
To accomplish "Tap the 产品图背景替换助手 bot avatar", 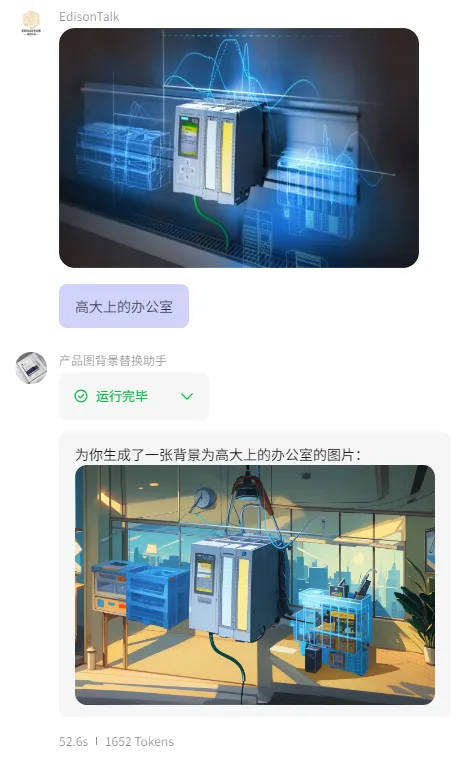I will tap(31, 368).
